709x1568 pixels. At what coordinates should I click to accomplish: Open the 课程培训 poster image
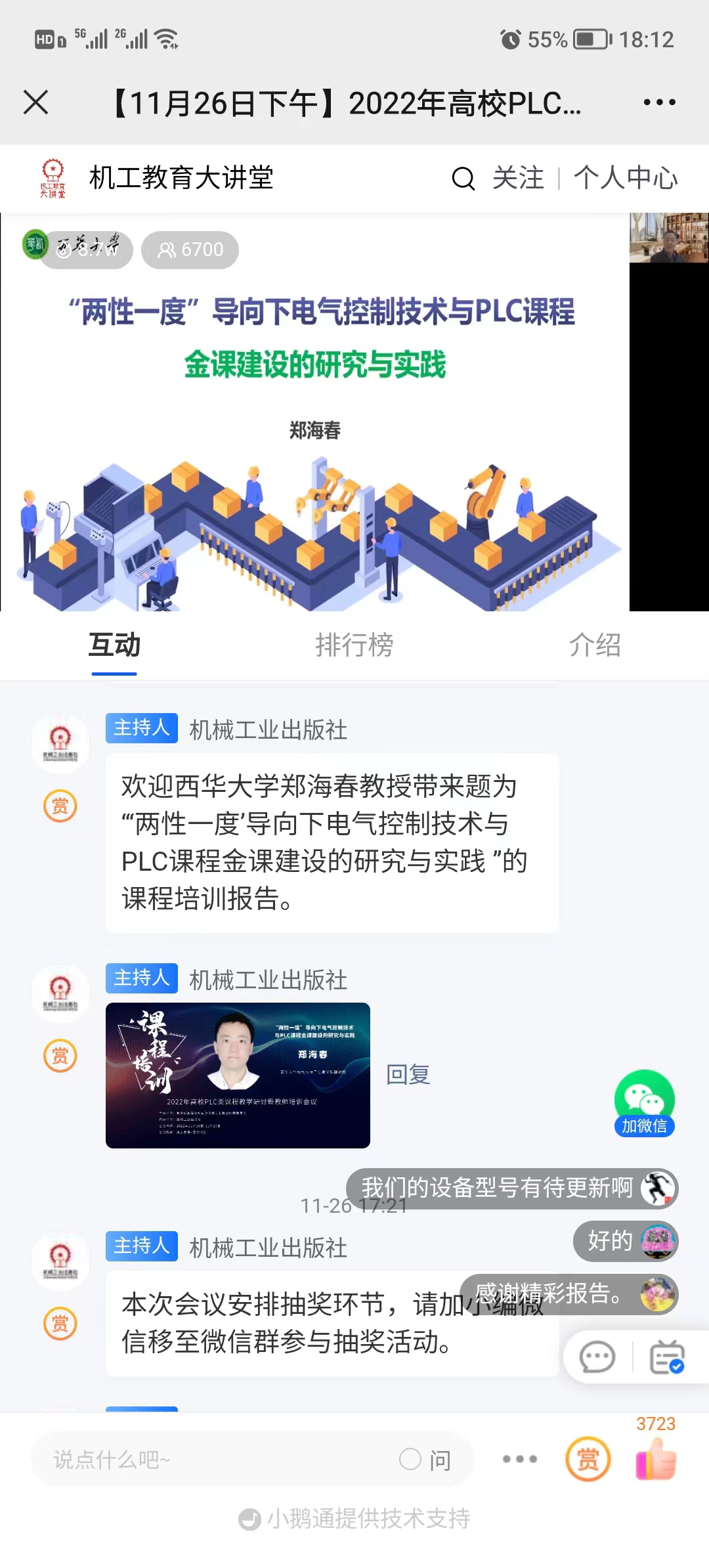(x=238, y=1075)
